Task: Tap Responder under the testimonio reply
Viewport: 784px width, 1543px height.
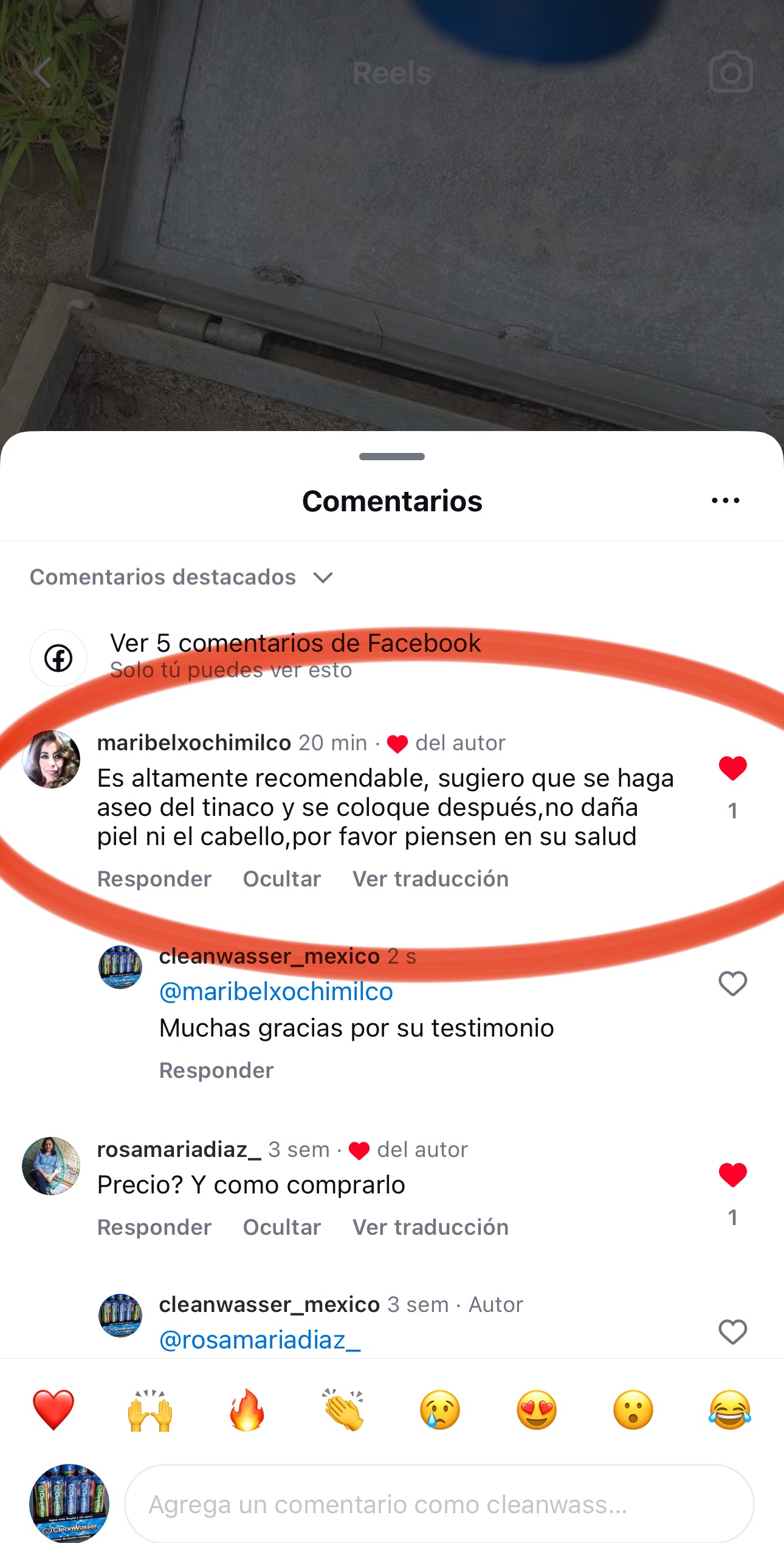Action: 216,1071
